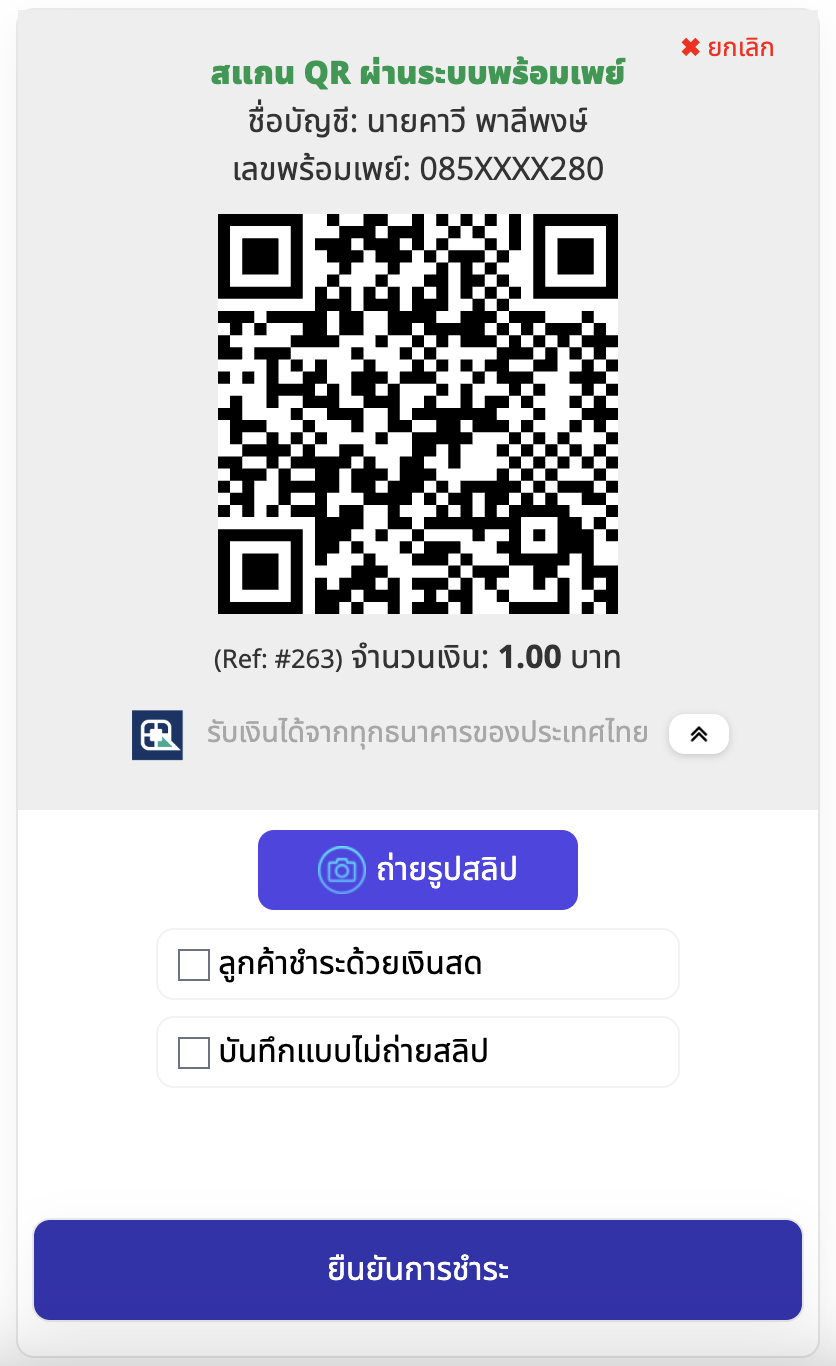Check ลูกค้าชำระด้วยเงินสด box
This screenshot has width=836, height=1366.
pyautogui.click(x=194, y=965)
